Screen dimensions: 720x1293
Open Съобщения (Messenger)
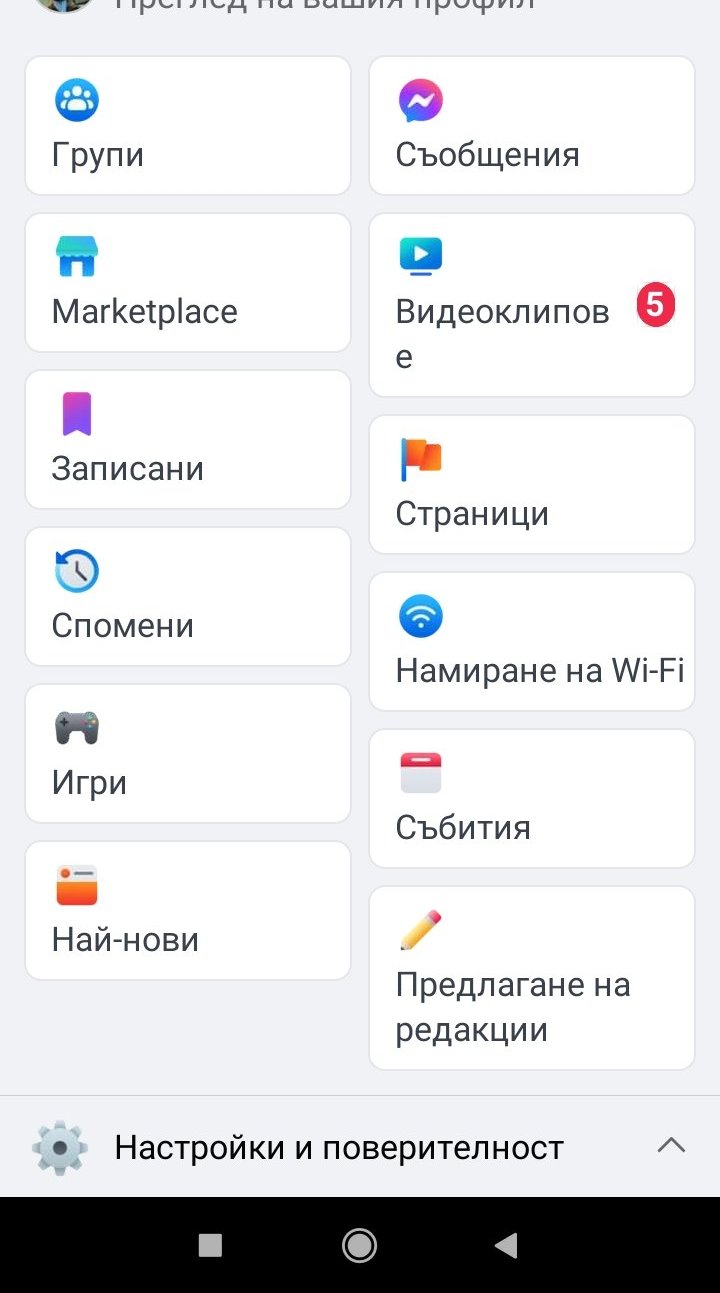pos(532,126)
